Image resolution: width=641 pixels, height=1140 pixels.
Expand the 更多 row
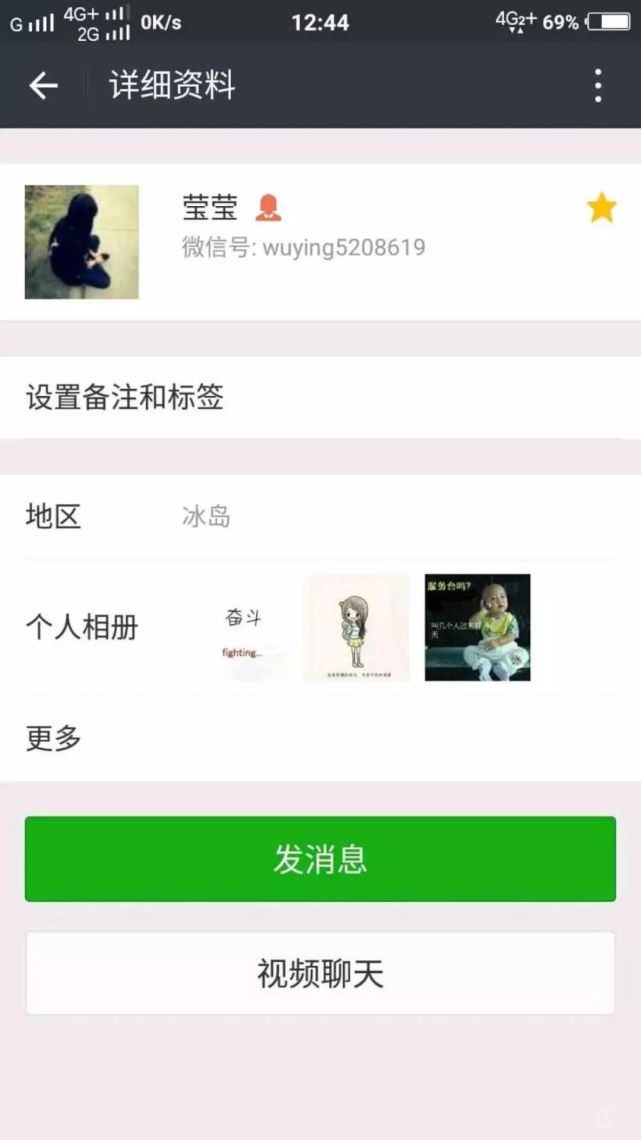320,739
